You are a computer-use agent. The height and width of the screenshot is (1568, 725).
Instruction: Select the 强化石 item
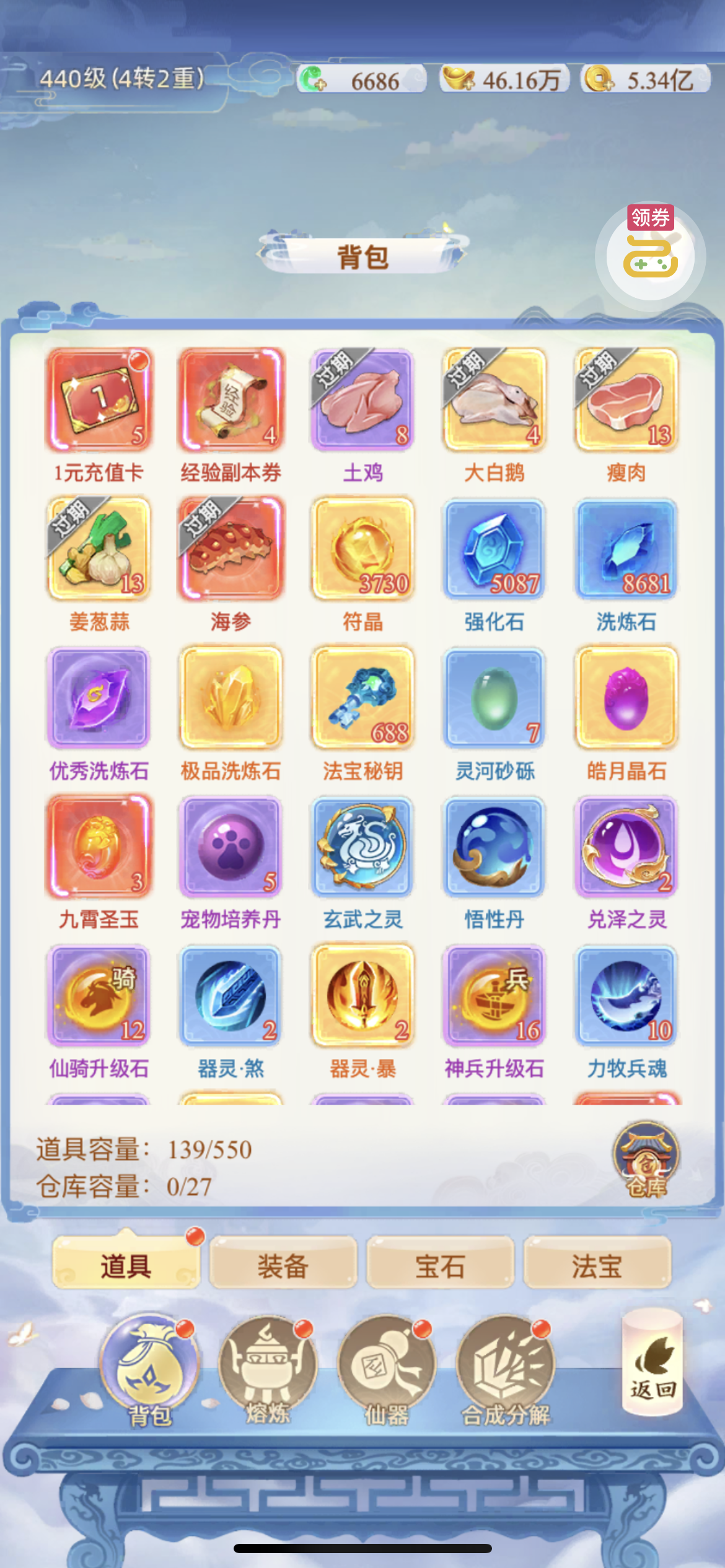click(494, 549)
